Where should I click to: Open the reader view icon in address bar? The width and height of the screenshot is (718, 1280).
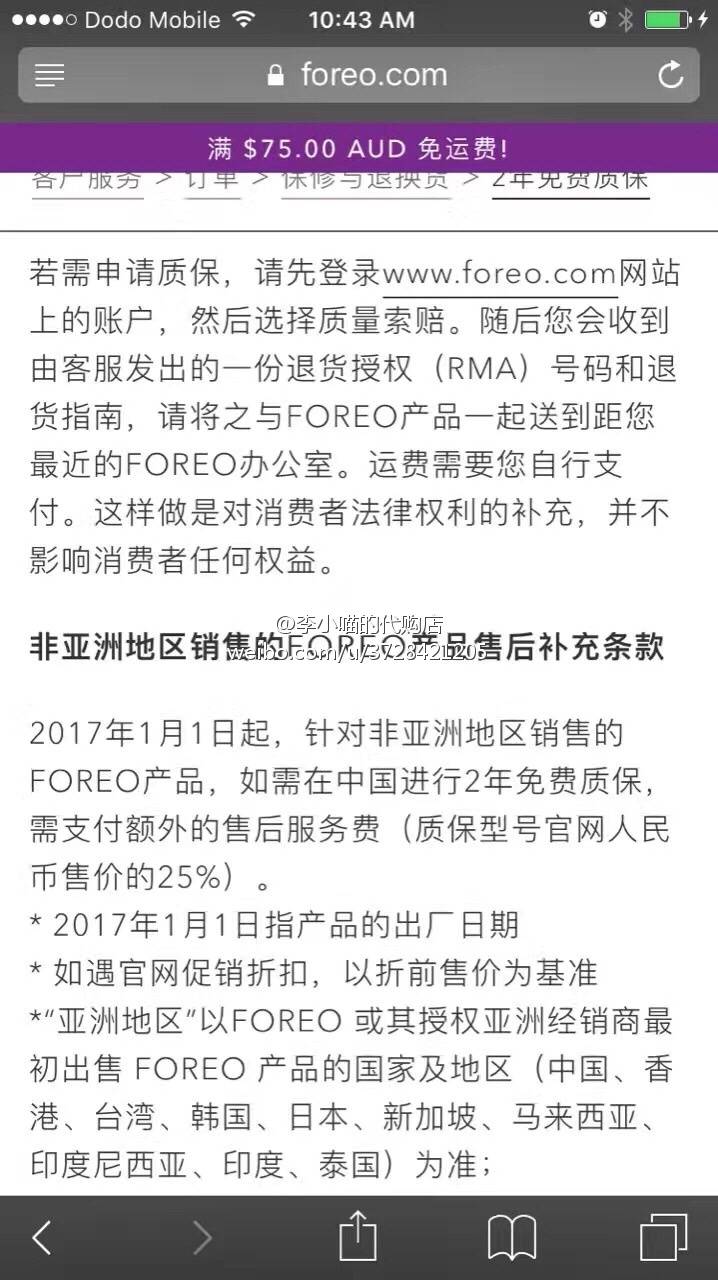49,75
